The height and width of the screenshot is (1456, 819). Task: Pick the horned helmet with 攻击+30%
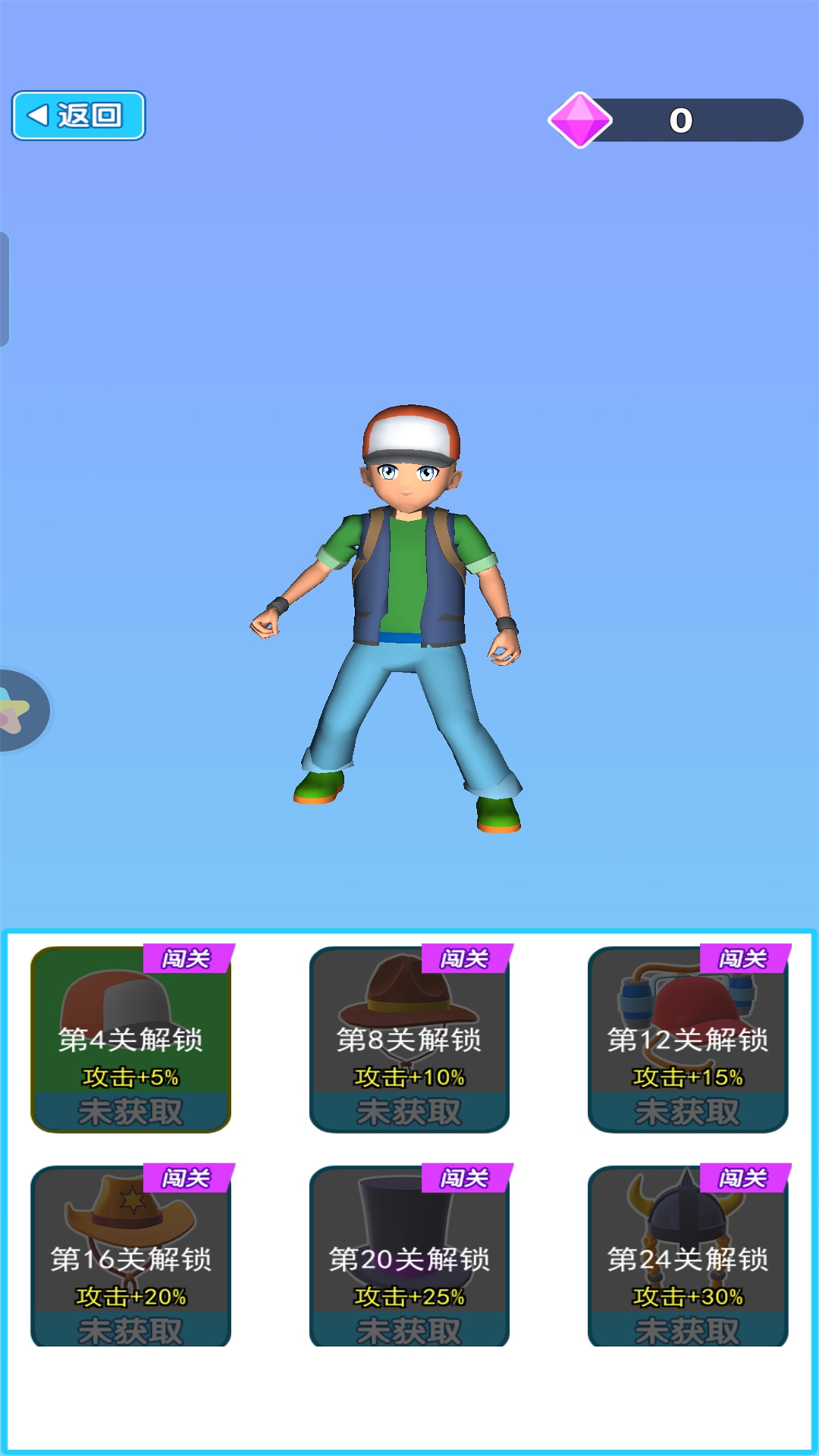687,1257
